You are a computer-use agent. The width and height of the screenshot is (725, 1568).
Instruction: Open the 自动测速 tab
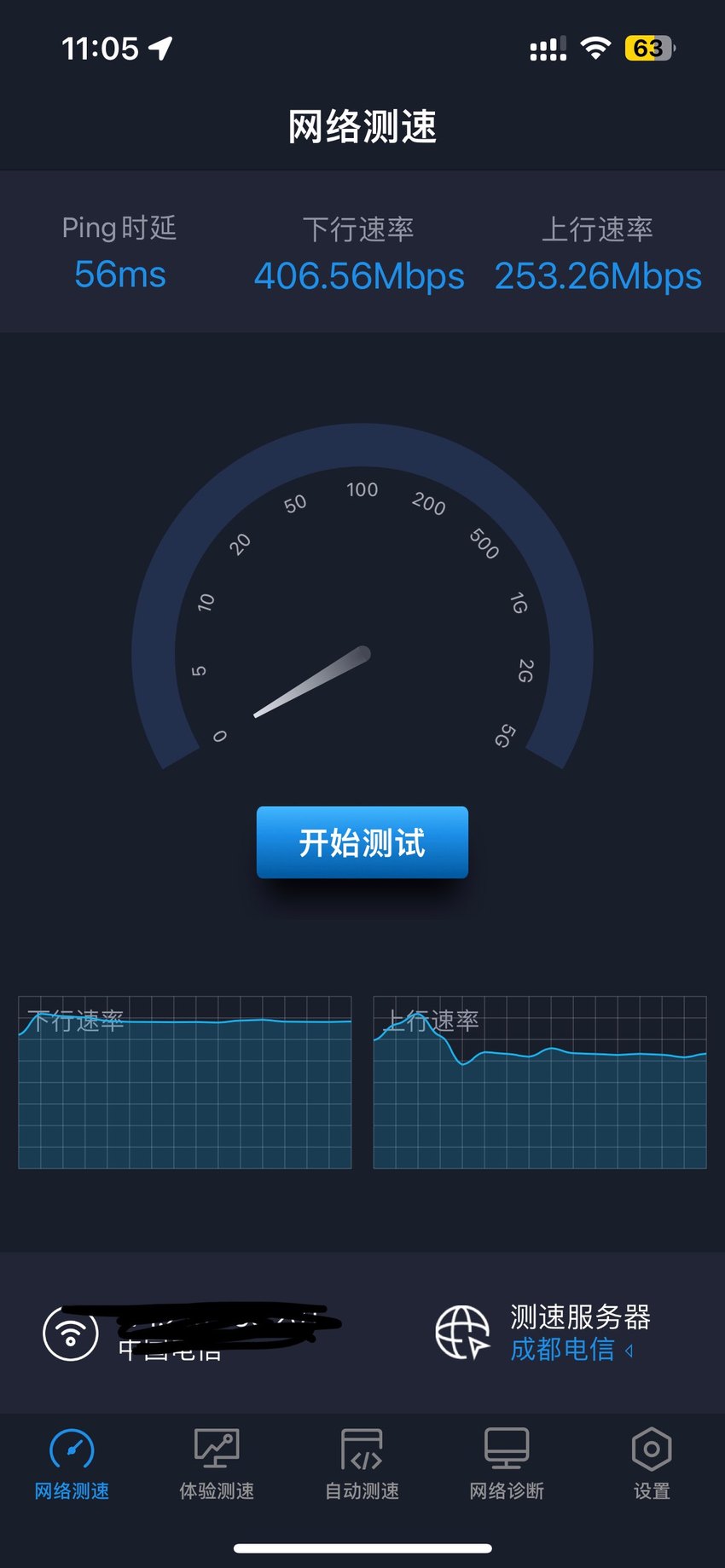[x=362, y=1464]
